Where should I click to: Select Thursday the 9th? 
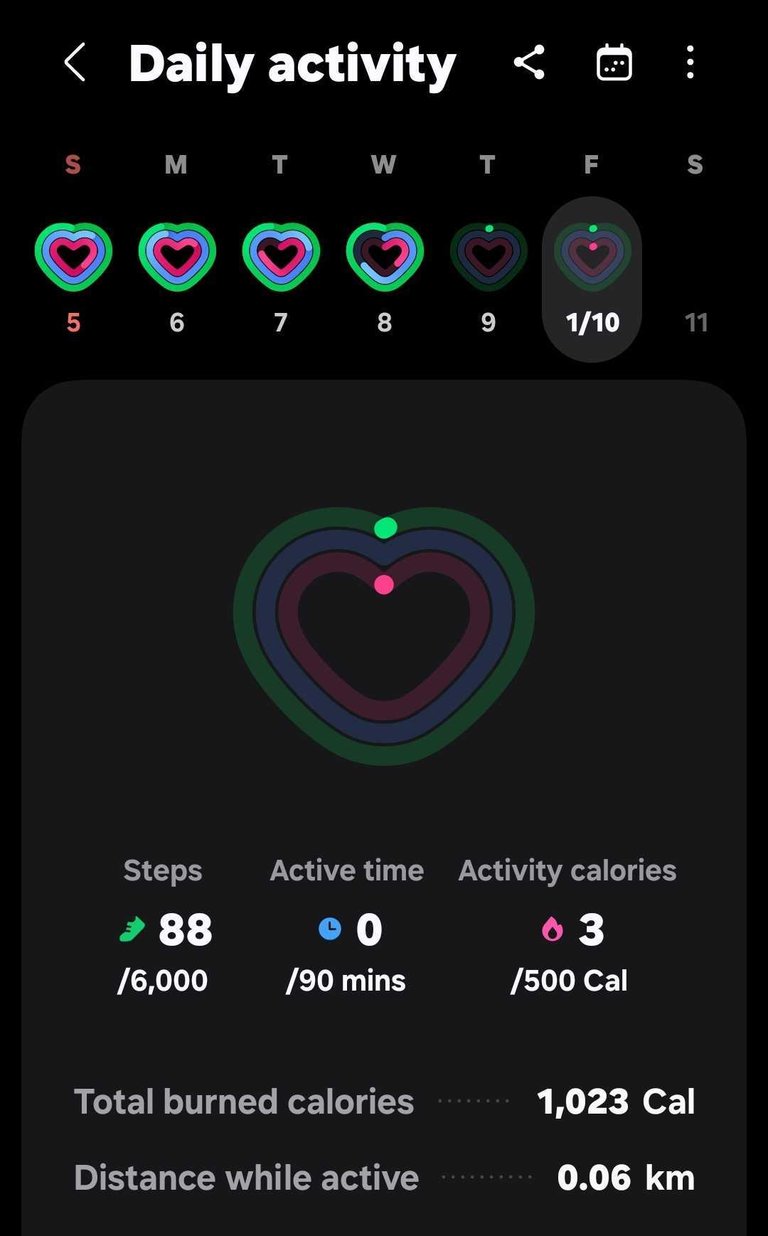pyautogui.click(x=488, y=257)
